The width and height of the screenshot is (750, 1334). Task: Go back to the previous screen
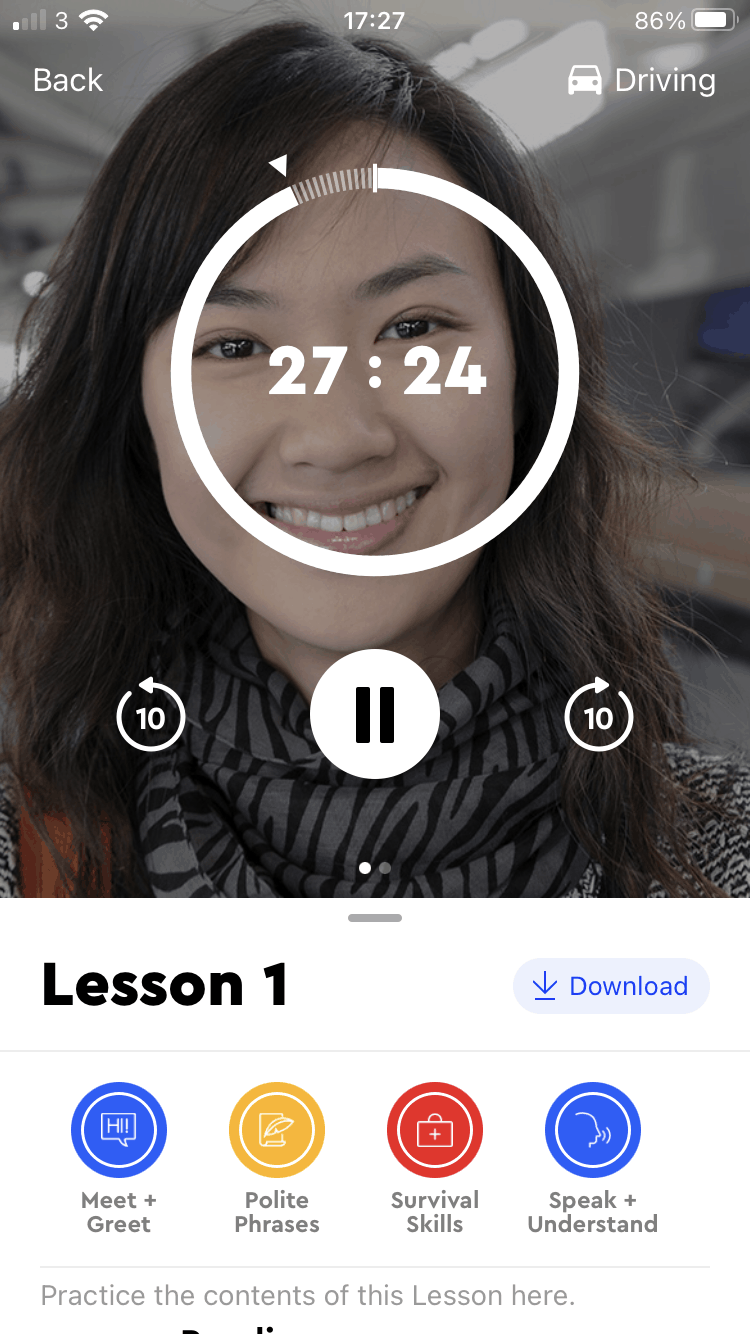coord(68,80)
